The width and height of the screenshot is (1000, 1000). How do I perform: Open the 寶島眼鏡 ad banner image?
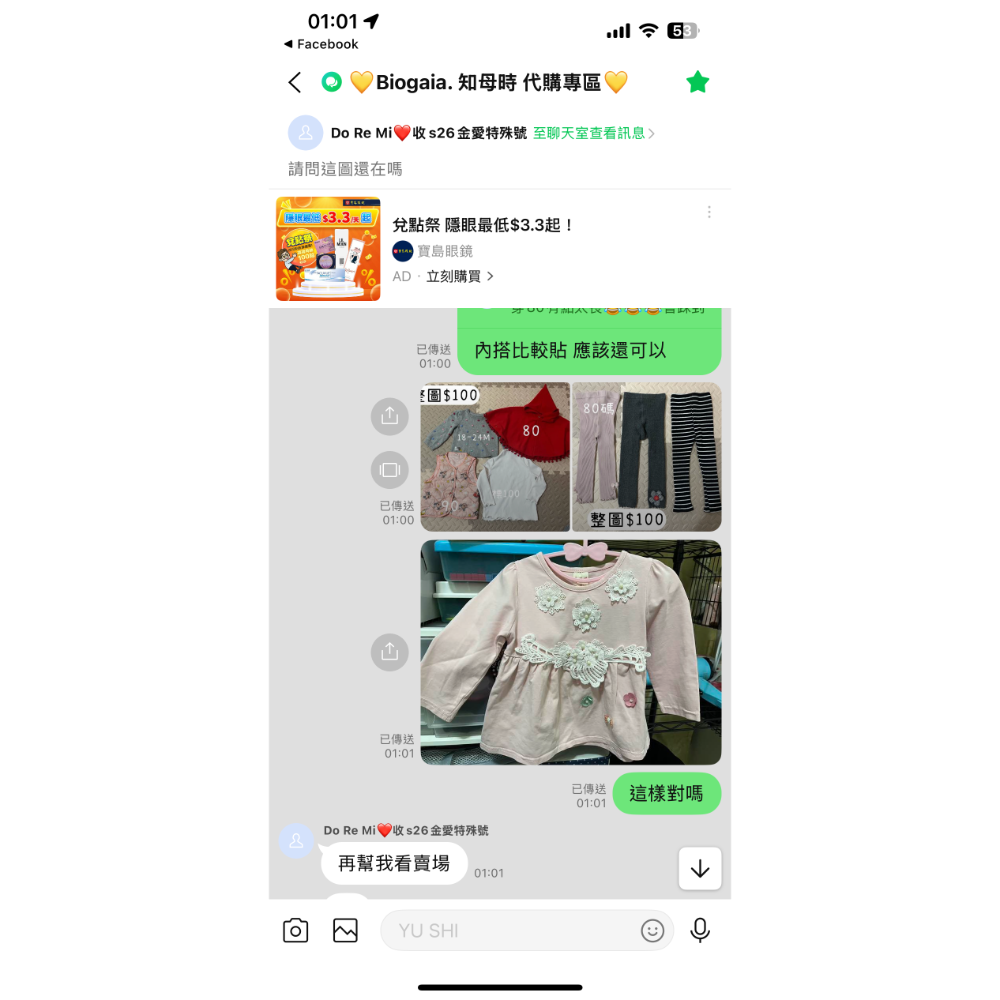point(328,248)
